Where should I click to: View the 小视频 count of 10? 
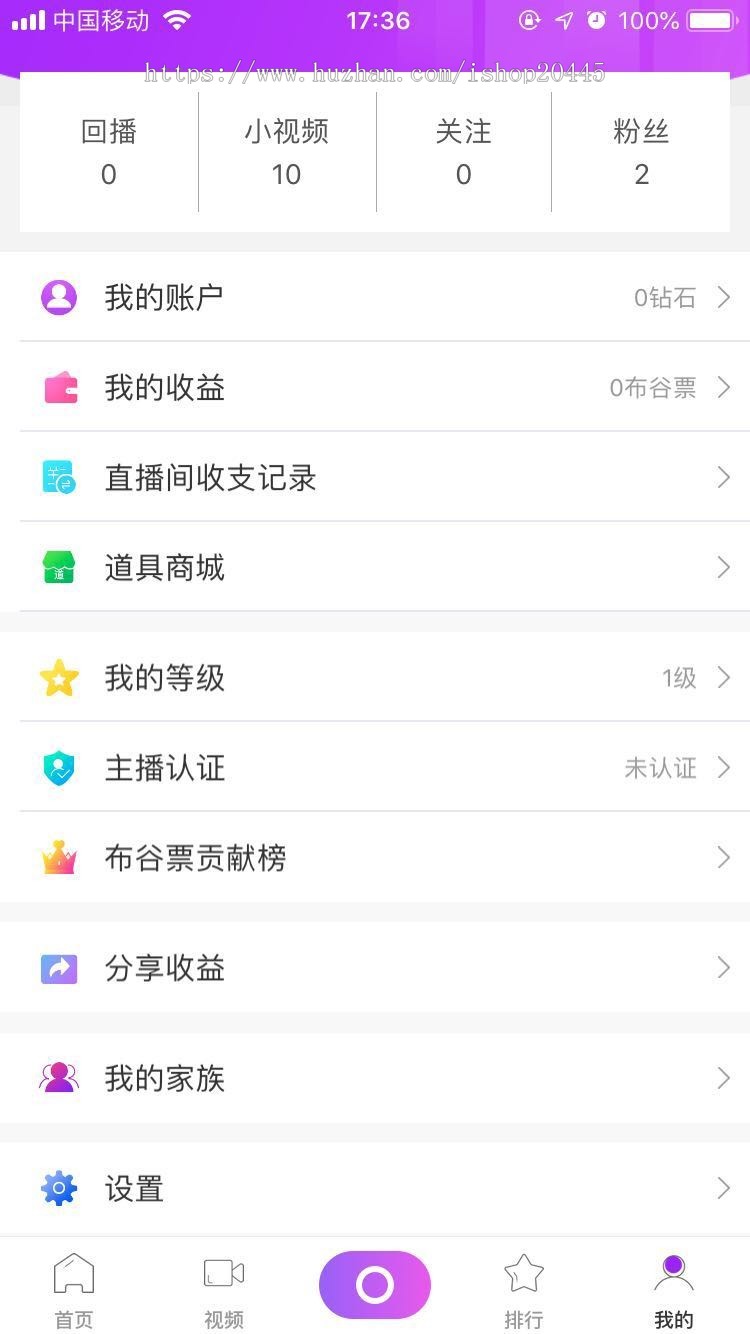click(x=287, y=152)
